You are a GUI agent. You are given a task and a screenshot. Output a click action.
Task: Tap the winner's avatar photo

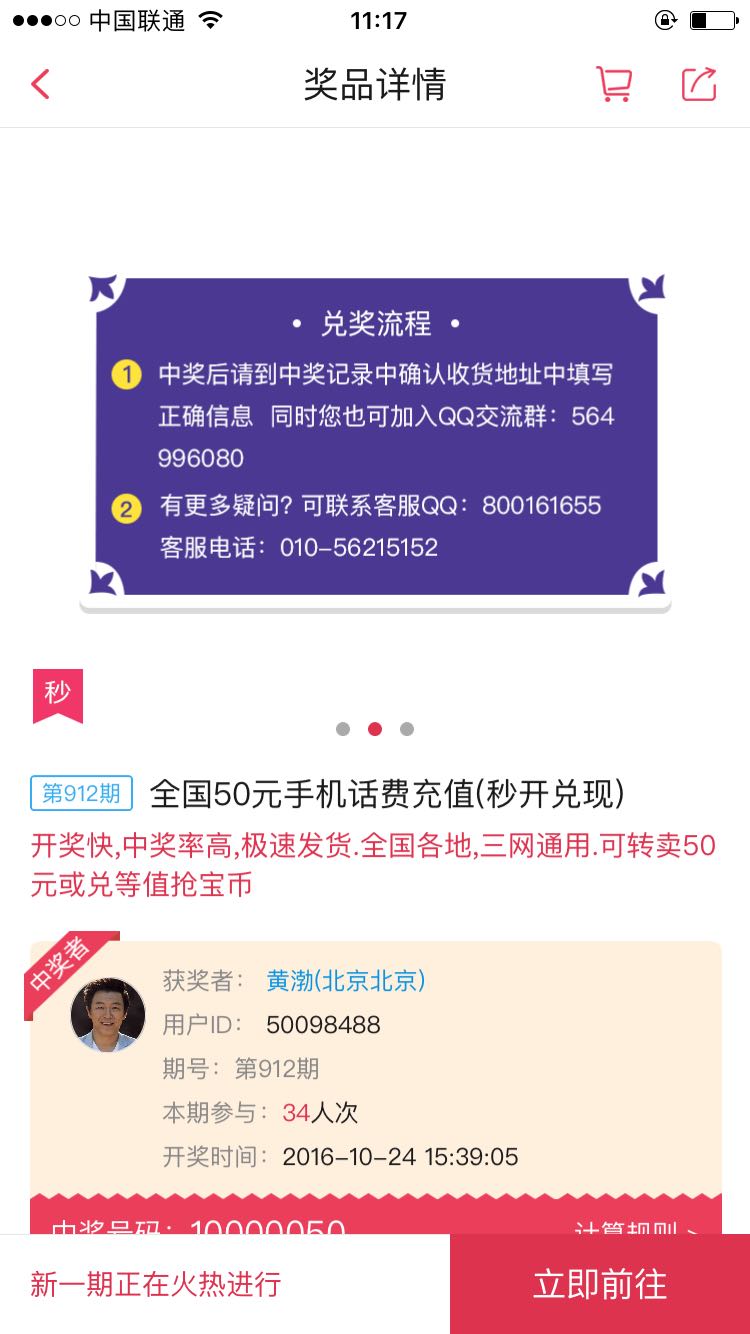tap(108, 1014)
